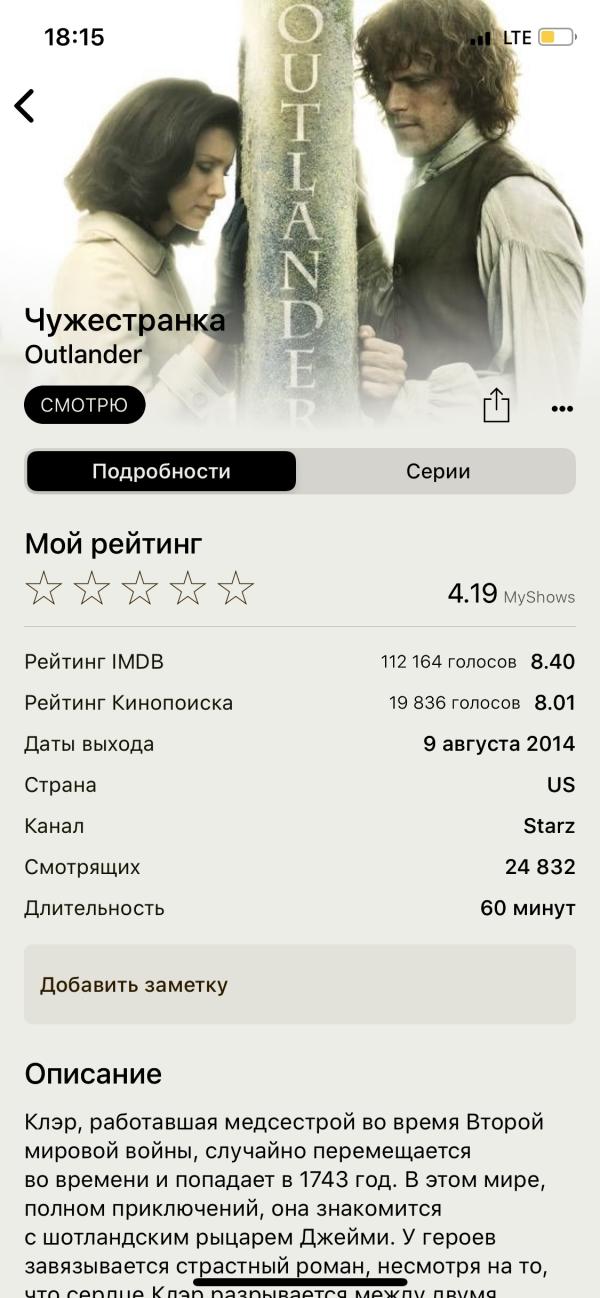Select the Подробности tab
Viewport: 600px width, 1298px height.
(161, 471)
